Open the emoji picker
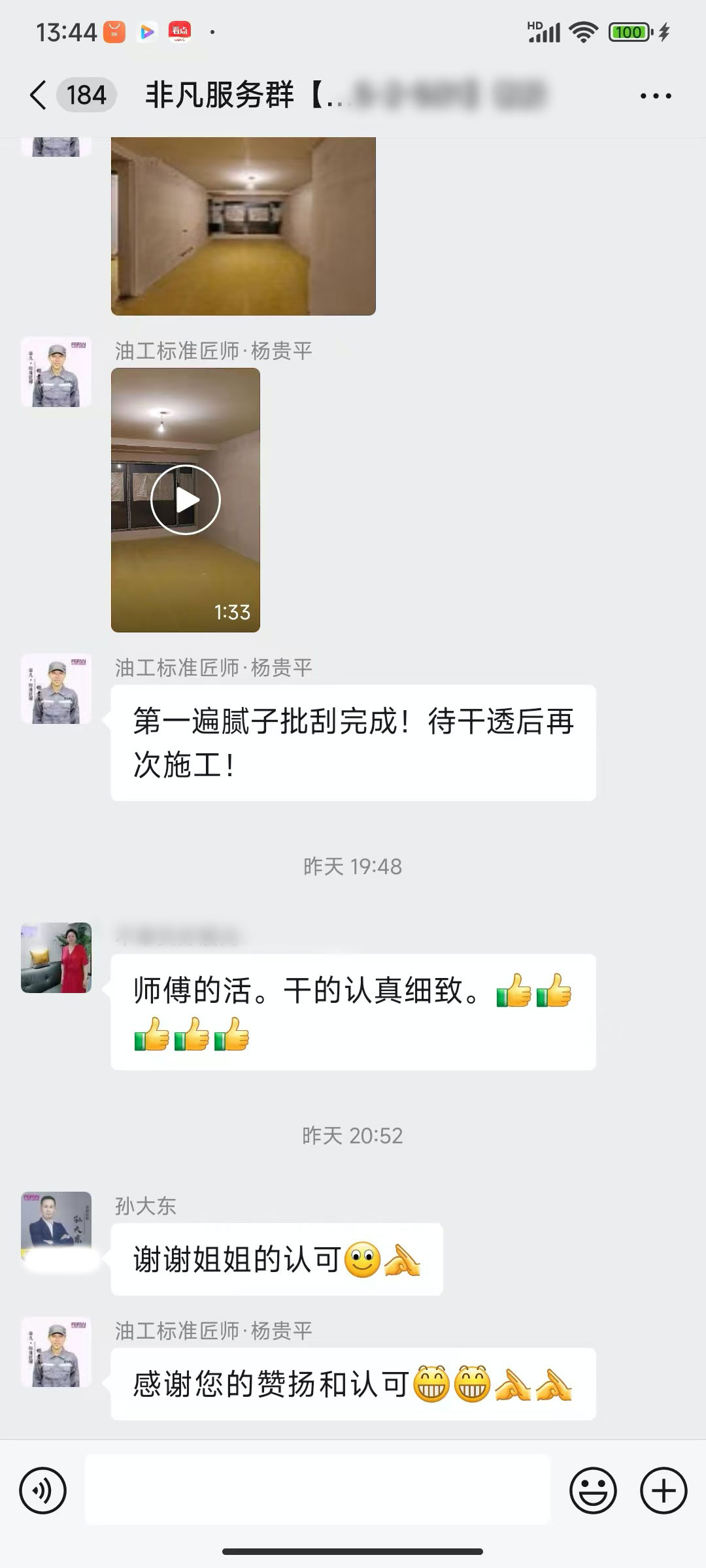The image size is (706, 1568). coord(593,1490)
